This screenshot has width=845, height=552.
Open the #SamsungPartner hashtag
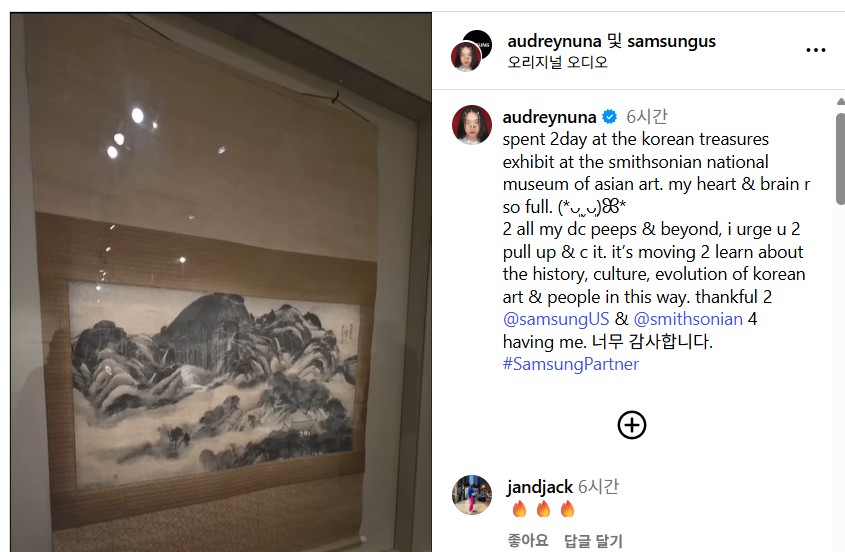coord(570,364)
